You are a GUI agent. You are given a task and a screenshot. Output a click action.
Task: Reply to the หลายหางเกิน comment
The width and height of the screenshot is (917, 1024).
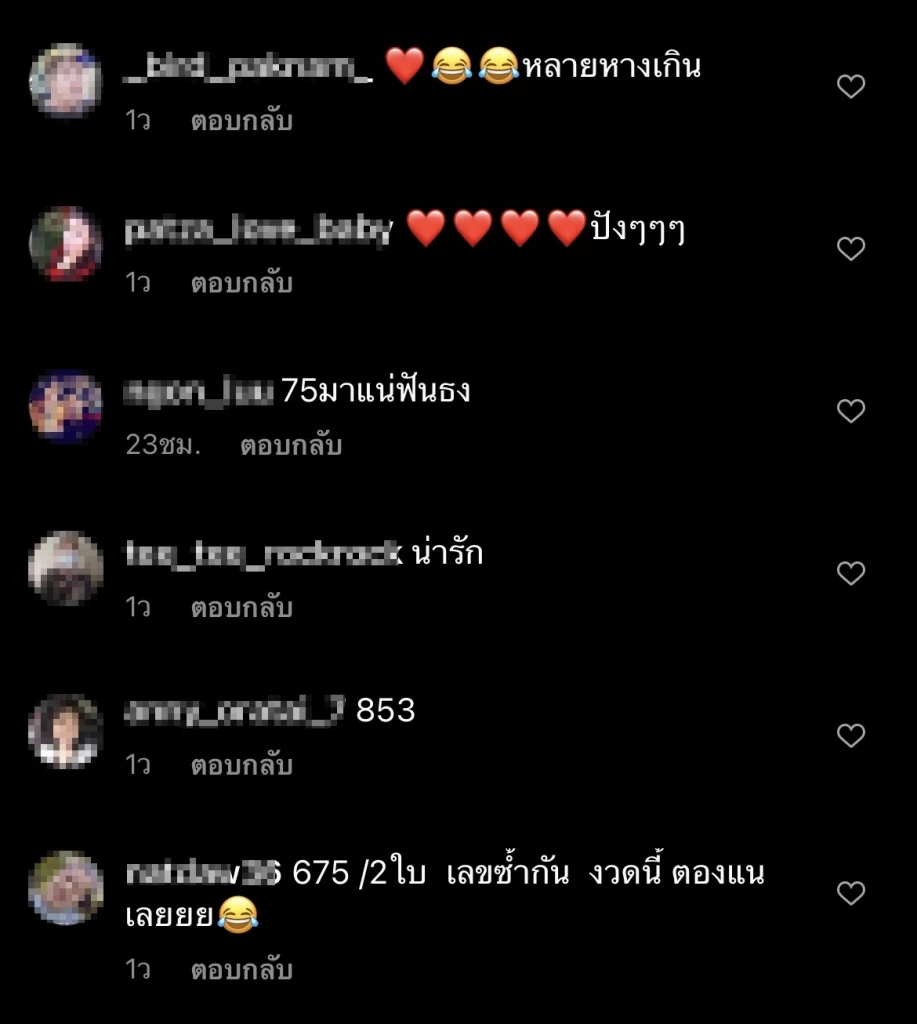click(242, 121)
